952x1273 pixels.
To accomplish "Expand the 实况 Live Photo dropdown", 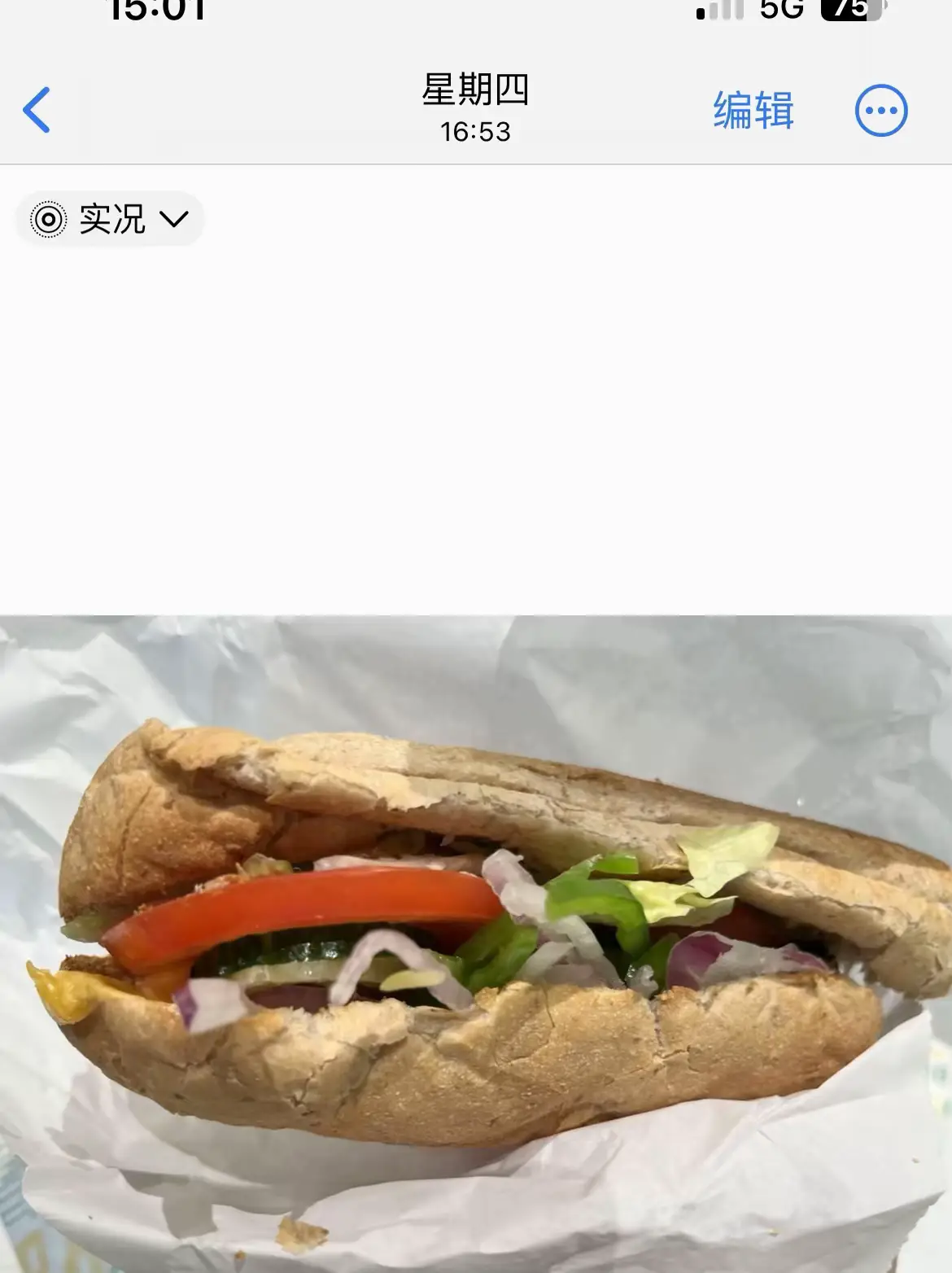I will click(x=110, y=219).
